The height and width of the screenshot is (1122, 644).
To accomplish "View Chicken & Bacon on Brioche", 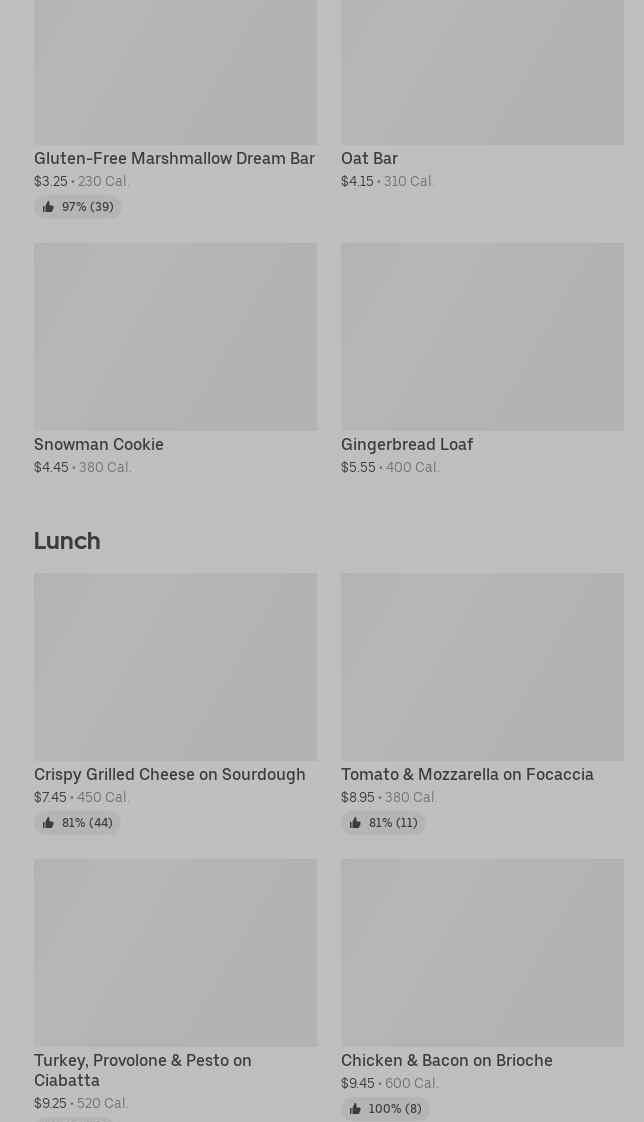I will 482,990.
